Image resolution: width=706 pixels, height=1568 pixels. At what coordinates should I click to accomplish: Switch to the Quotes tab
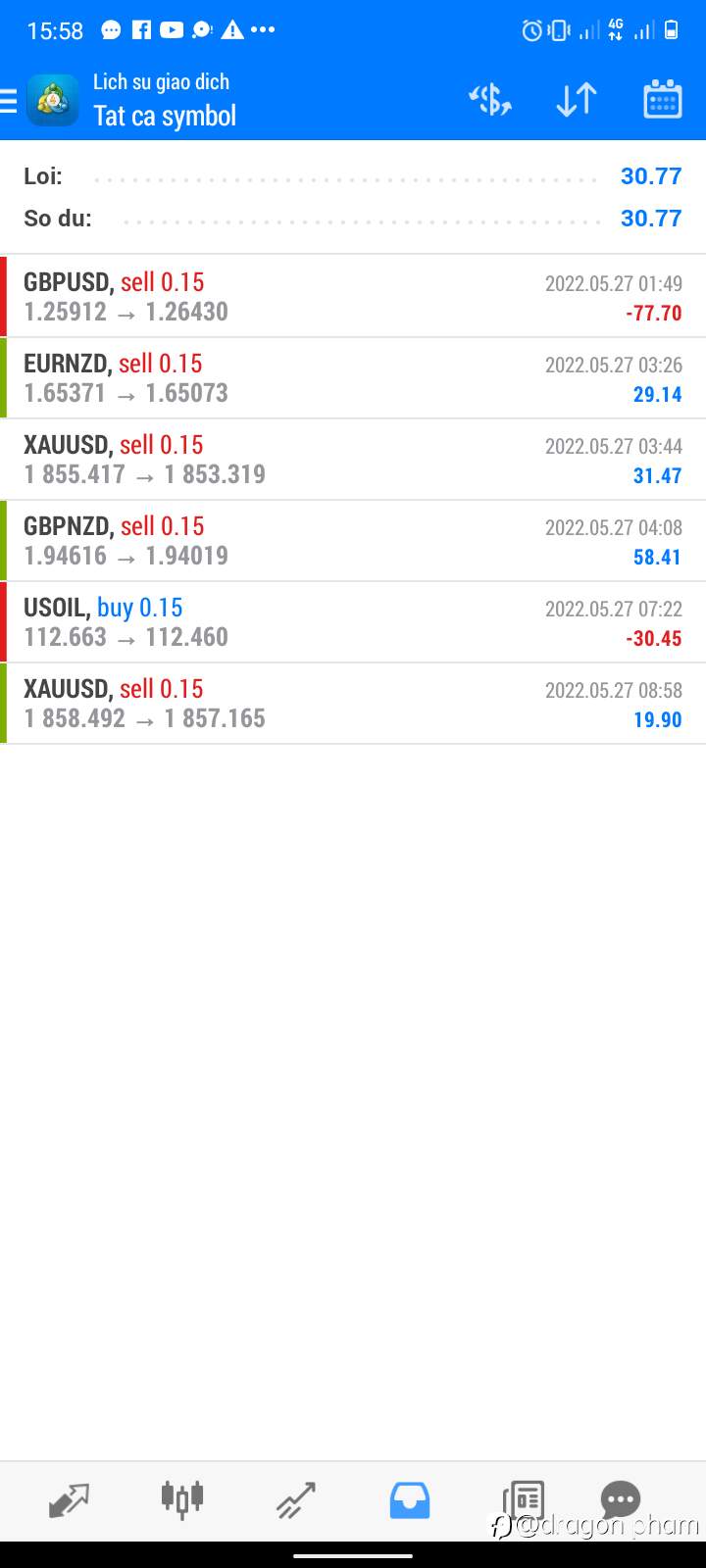click(69, 1499)
